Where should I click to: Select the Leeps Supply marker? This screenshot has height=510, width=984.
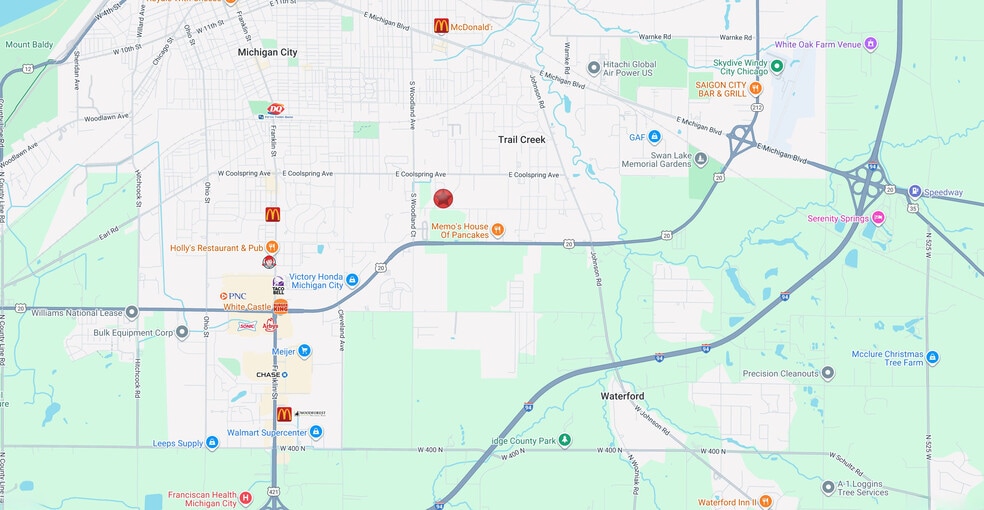(x=212, y=443)
